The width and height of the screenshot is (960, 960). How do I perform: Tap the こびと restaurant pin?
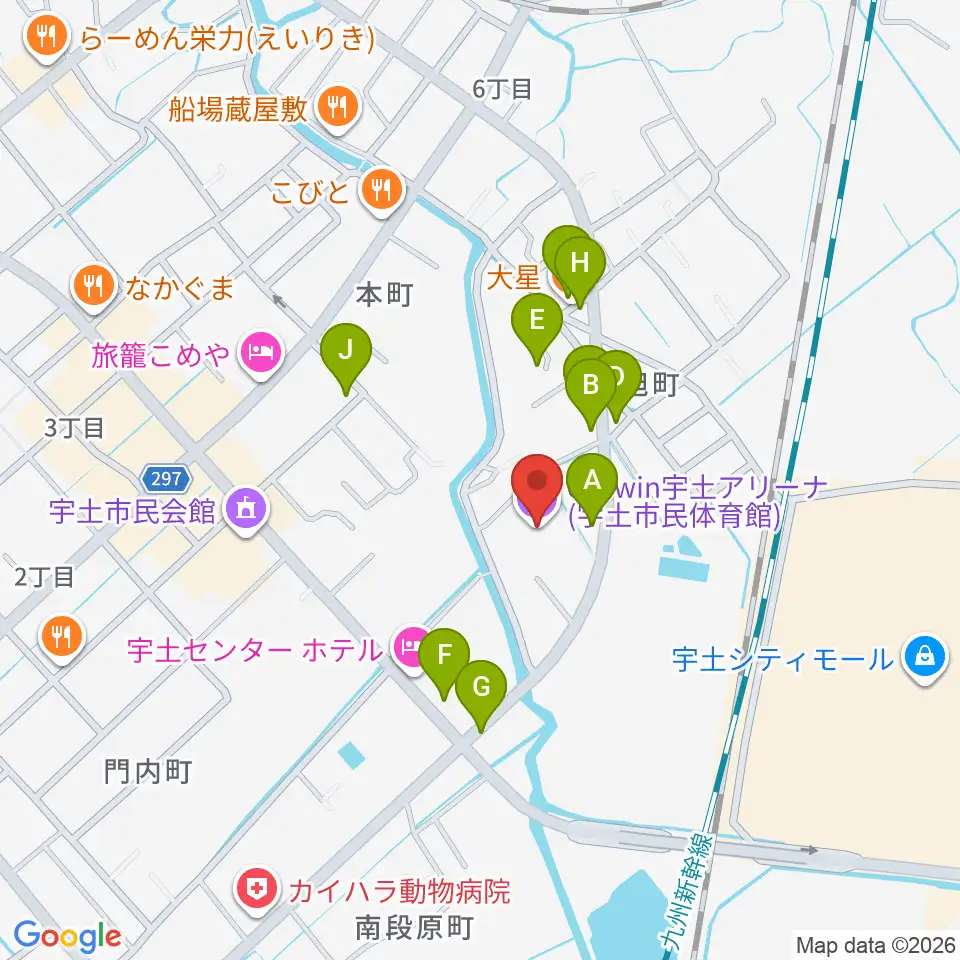click(x=382, y=193)
